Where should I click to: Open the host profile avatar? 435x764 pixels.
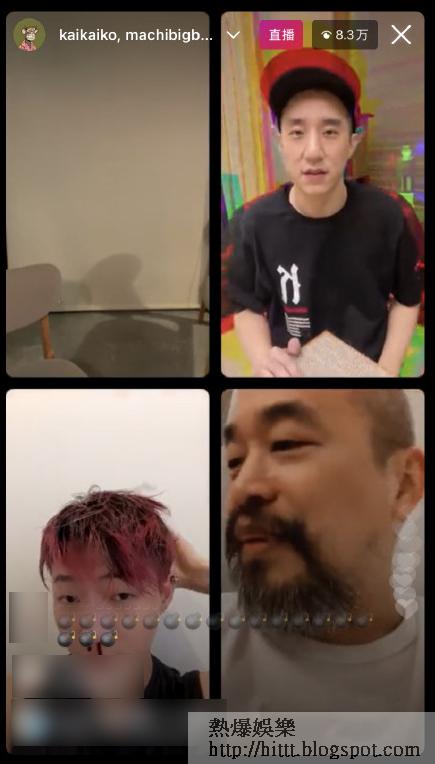(x=29, y=35)
